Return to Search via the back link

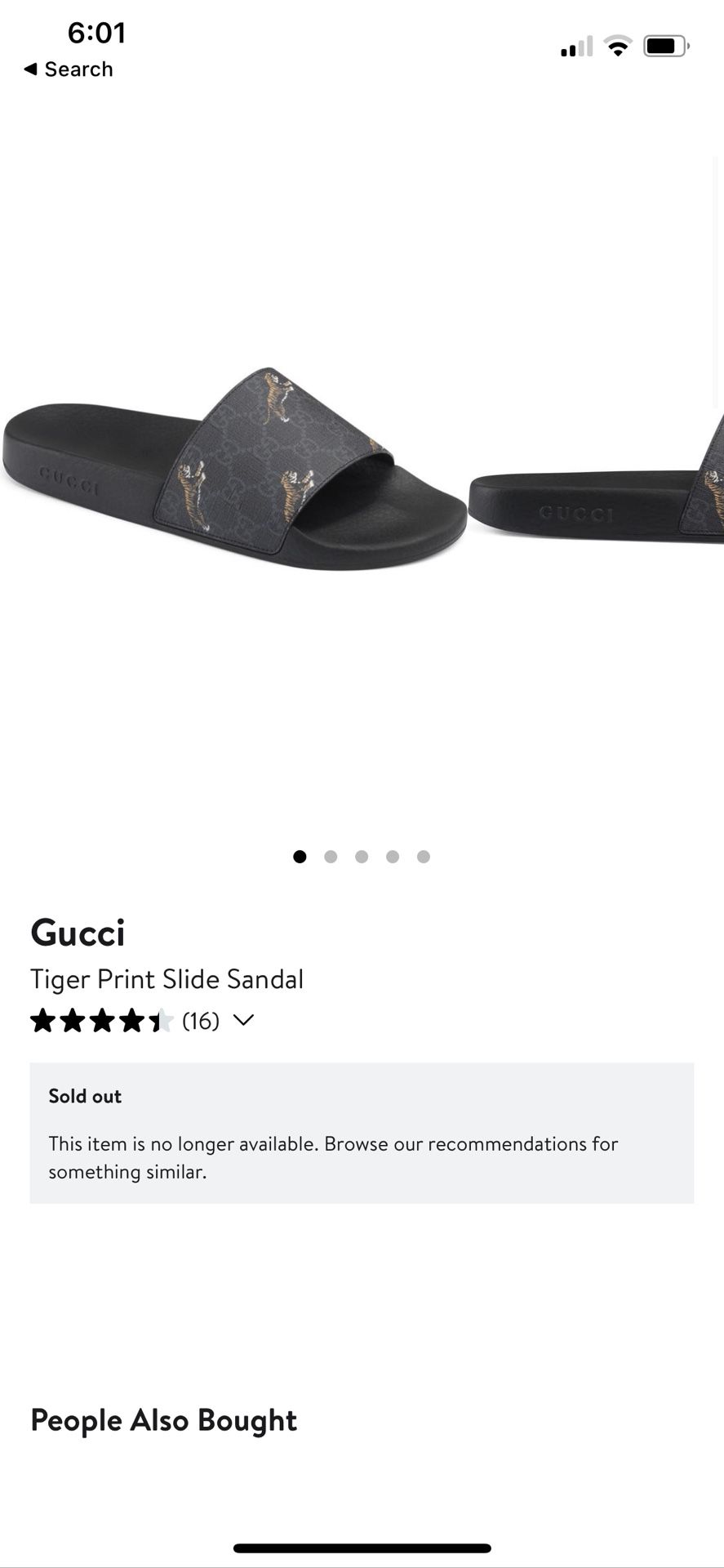coord(69,69)
